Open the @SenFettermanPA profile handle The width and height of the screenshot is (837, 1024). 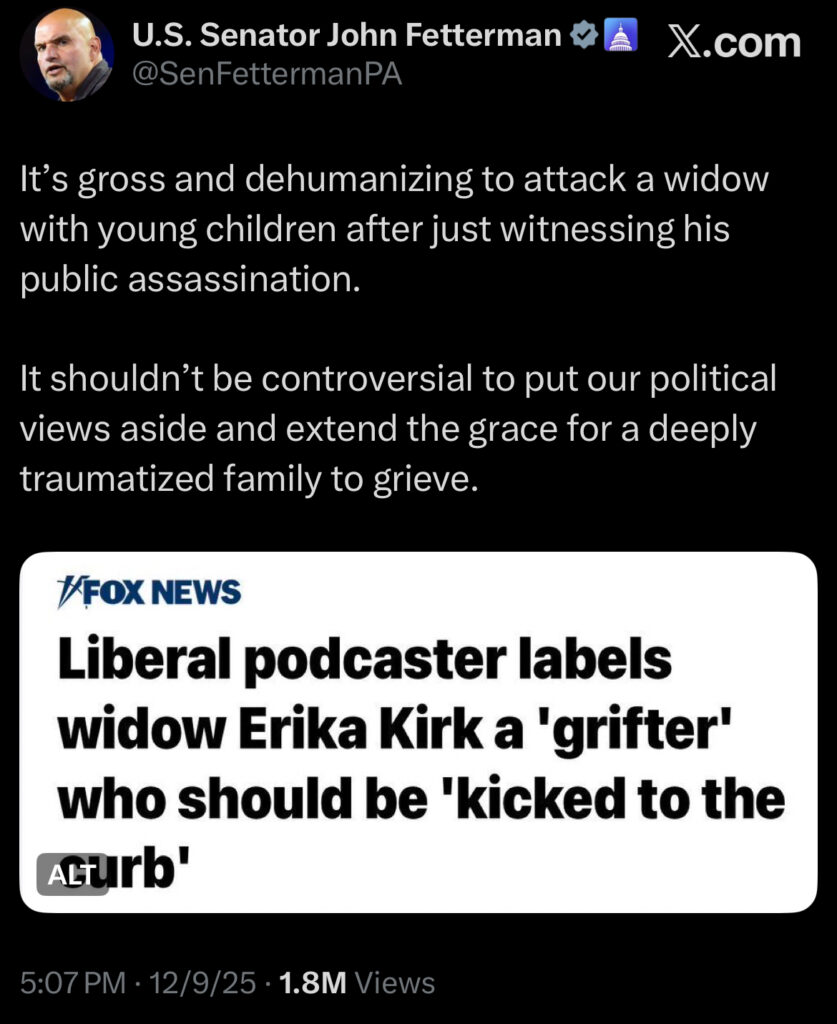click(x=267, y=76)
